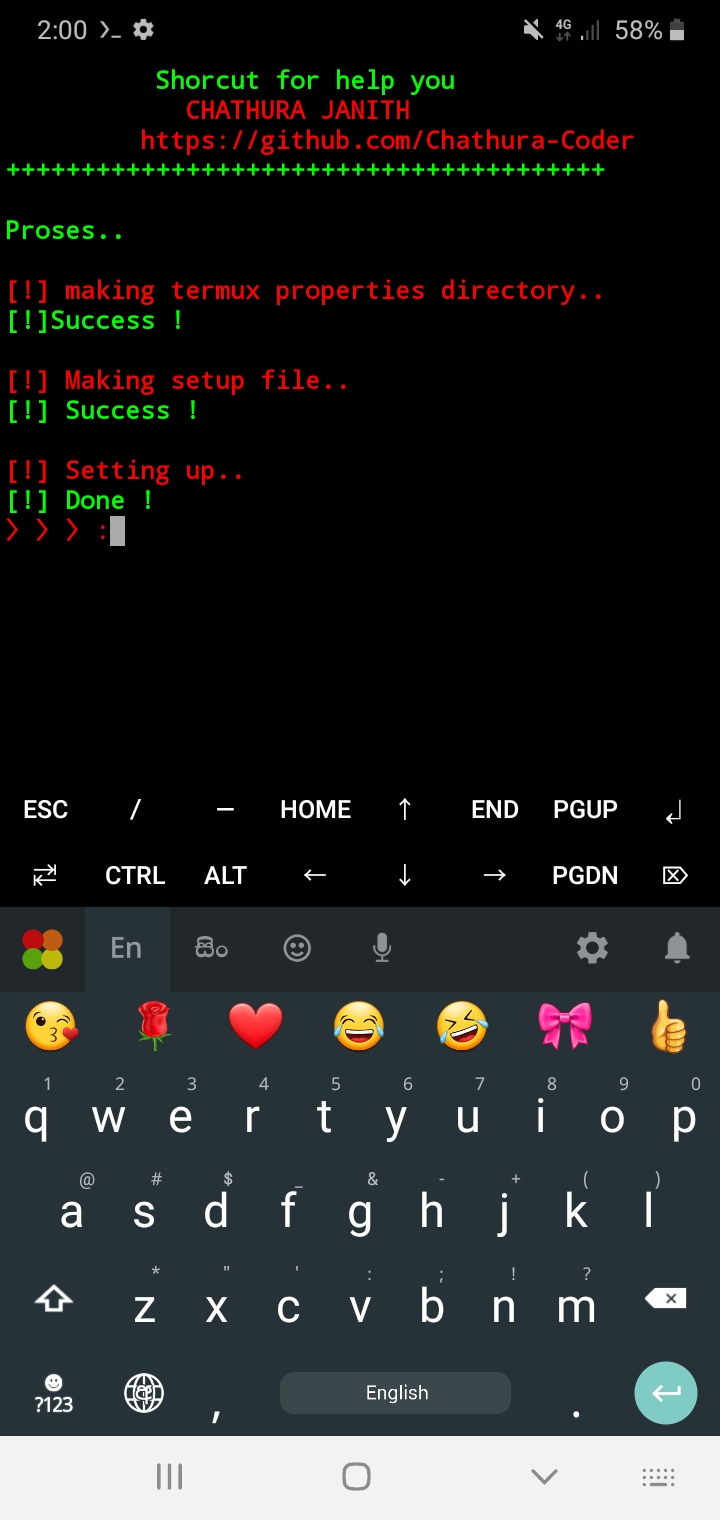Switch to the ?123 symbols keyboard
The height and width of the screenshot is (1520, 720).
point(54,1393)
